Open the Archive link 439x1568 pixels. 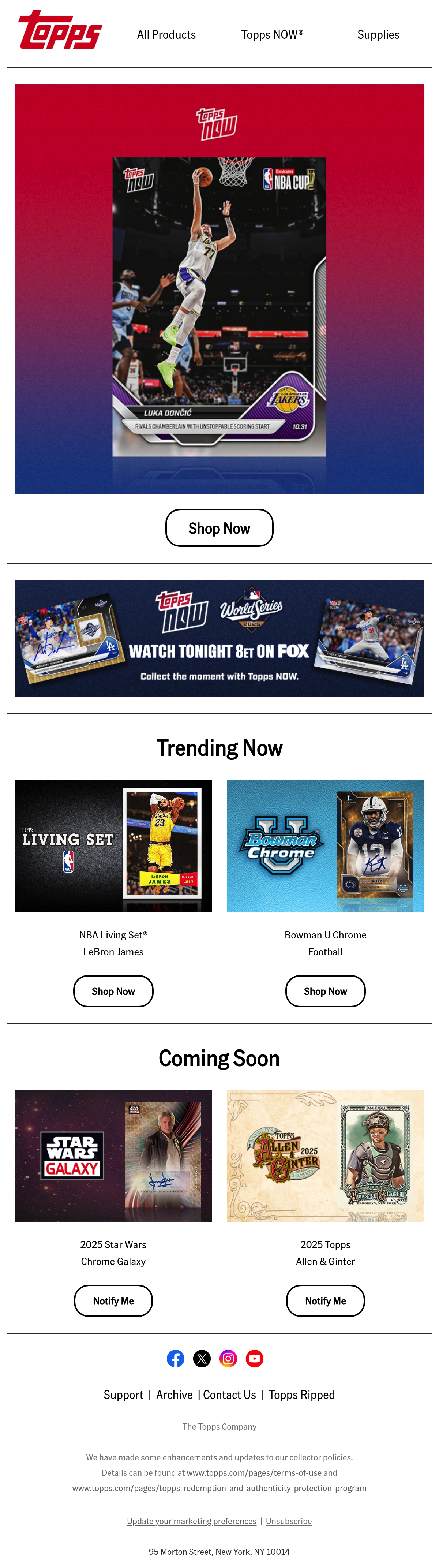pos(175,1395)
